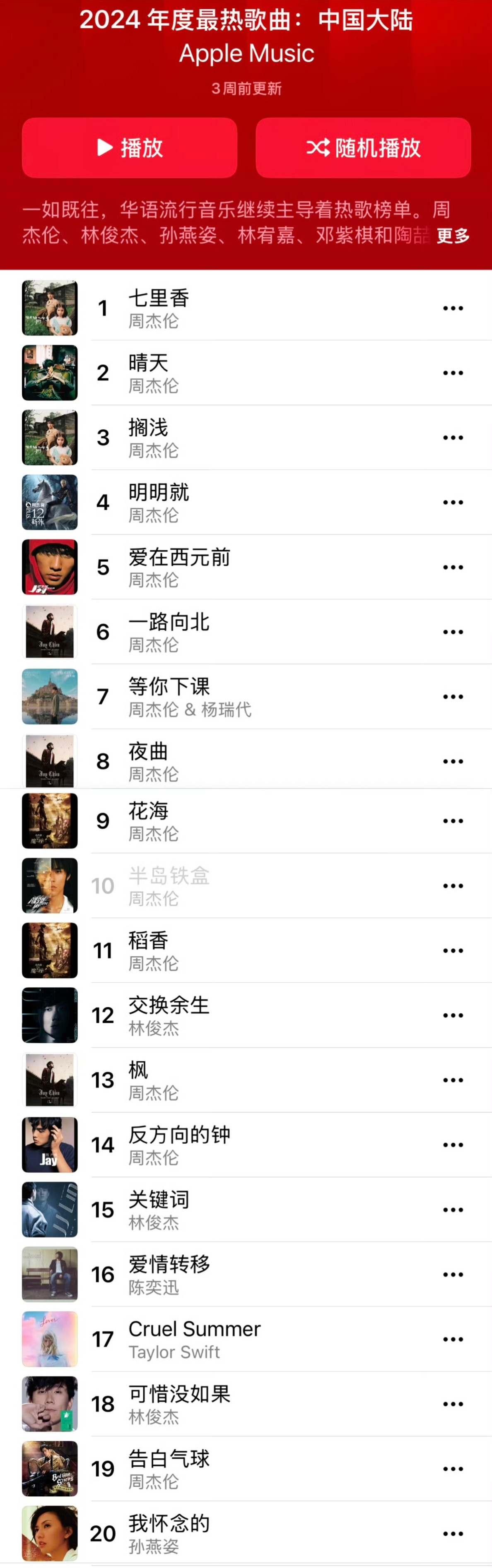Expand description with 更多

click(452, 236)
